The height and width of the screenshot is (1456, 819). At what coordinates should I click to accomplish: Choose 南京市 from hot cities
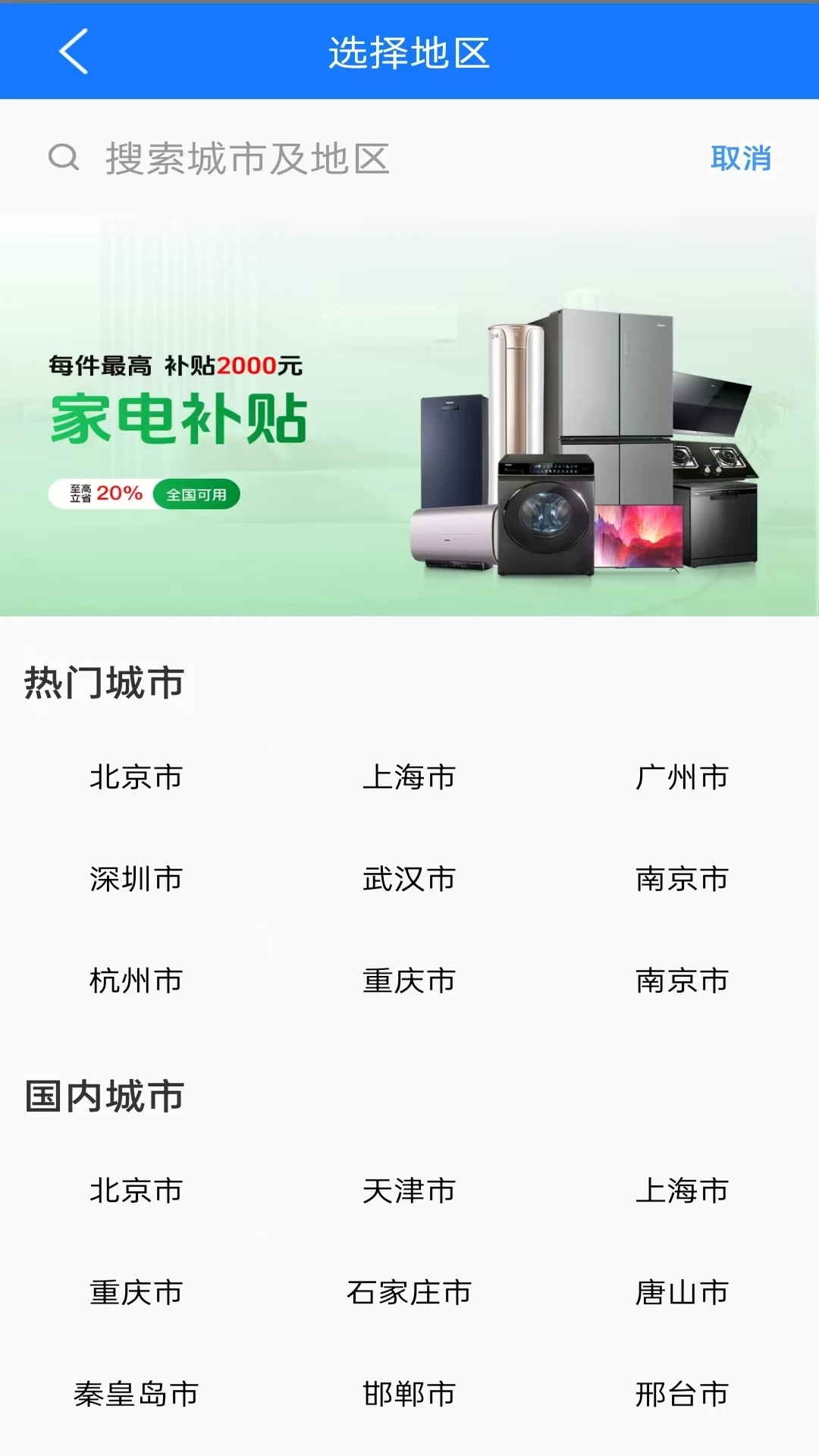[682, 880]
